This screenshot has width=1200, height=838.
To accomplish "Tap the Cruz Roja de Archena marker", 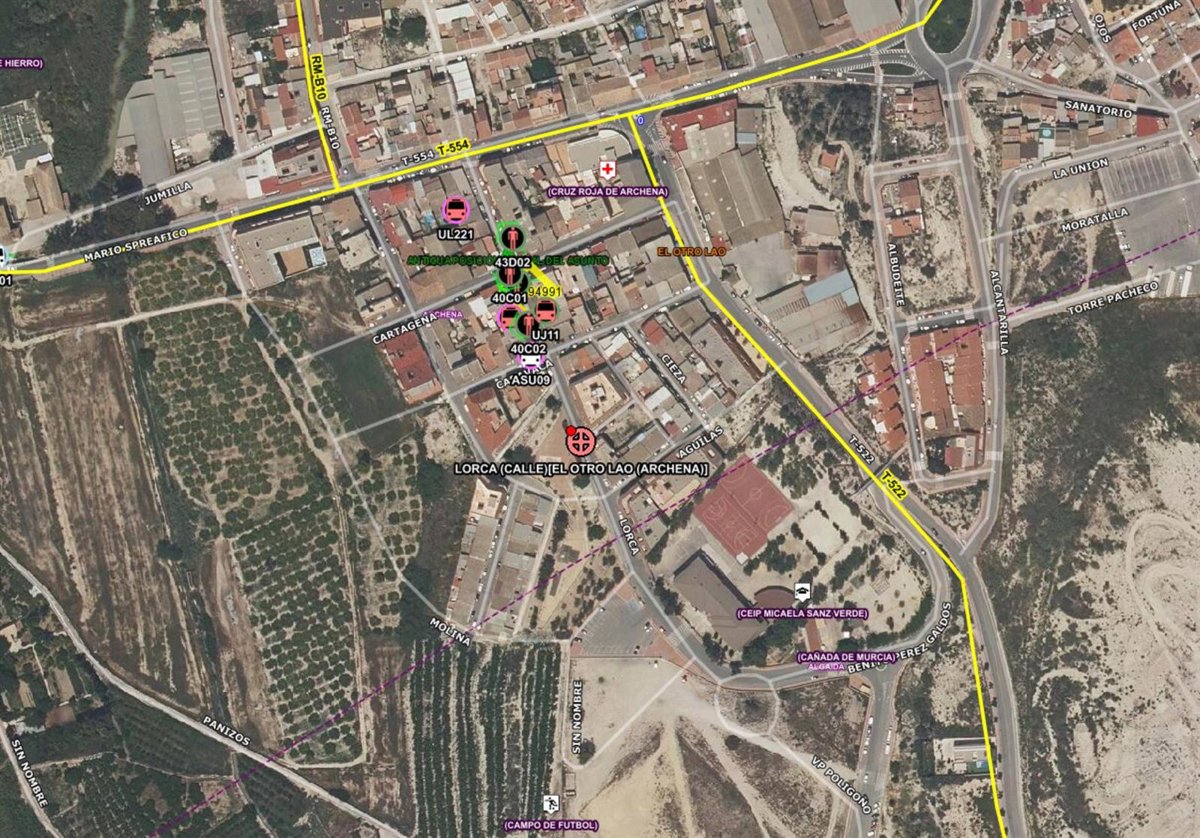I will point(607,170).
